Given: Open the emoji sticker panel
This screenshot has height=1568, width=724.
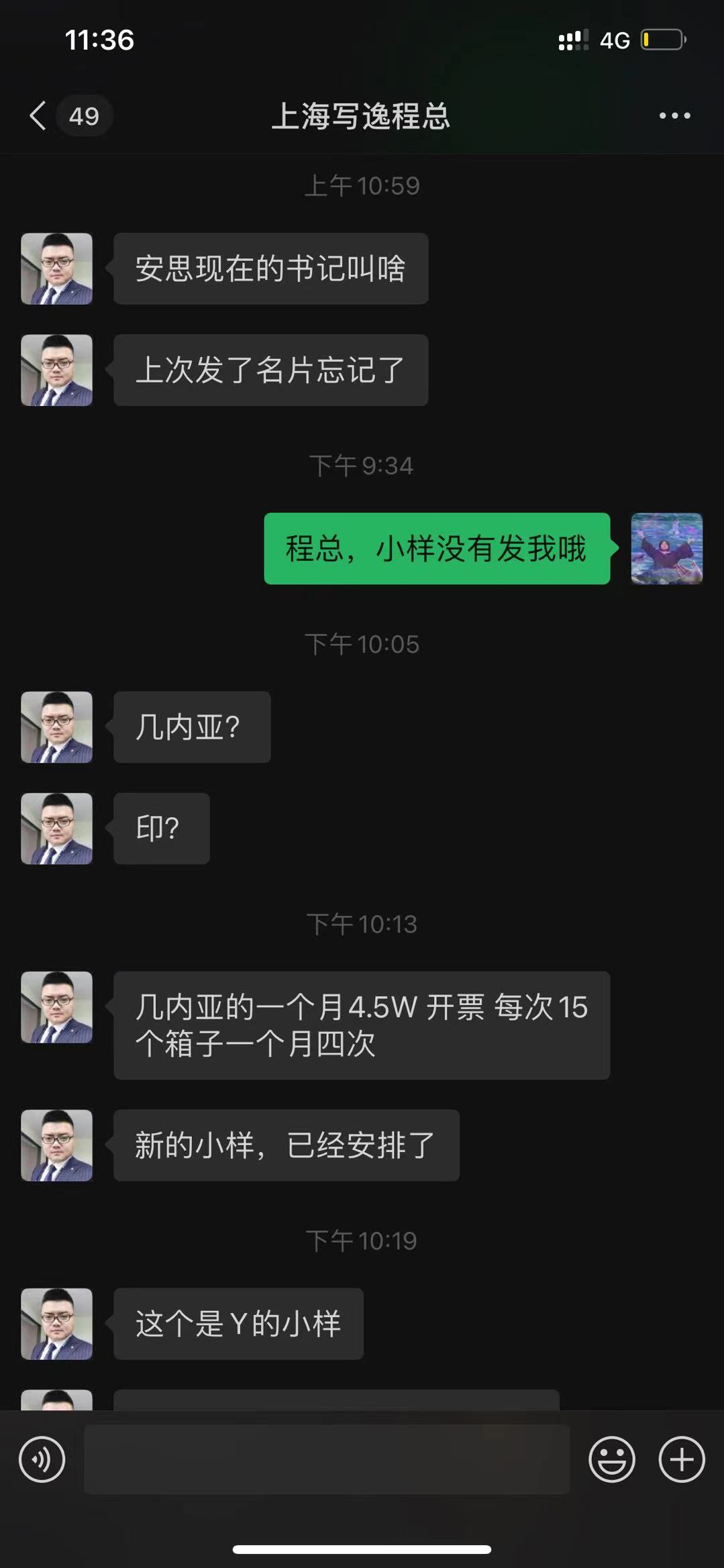Looking at the screenshot, I should 611,1459.
